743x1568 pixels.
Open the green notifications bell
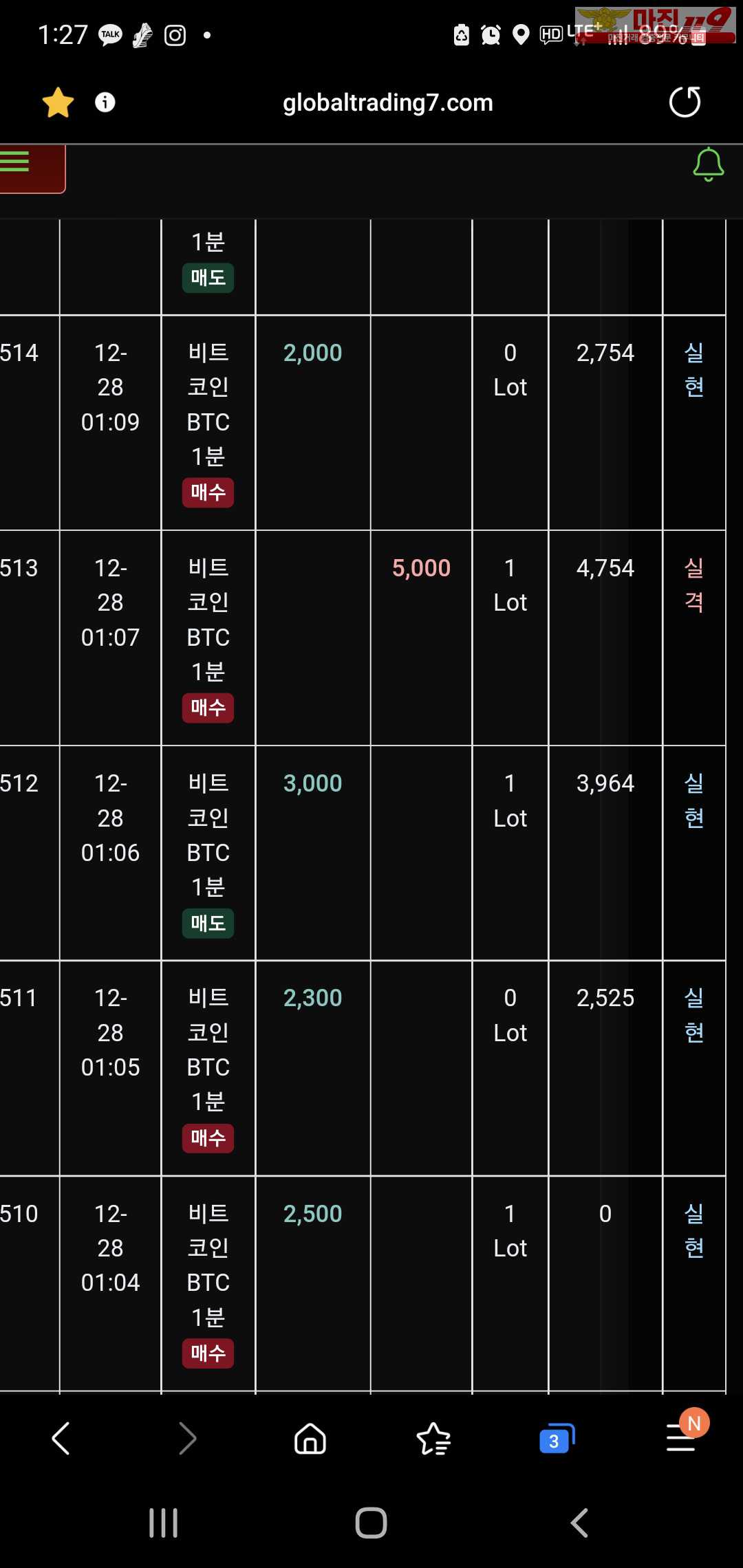point(708,165)
